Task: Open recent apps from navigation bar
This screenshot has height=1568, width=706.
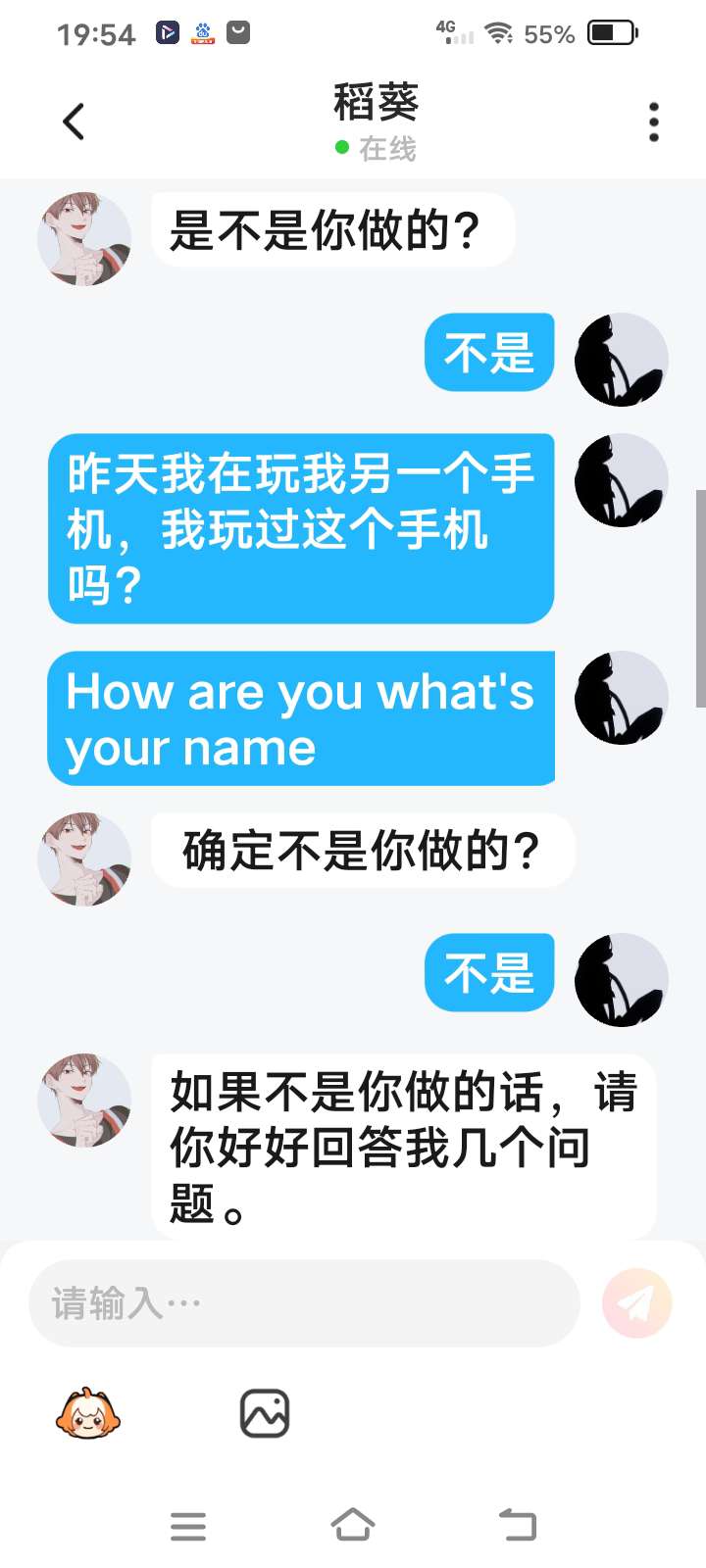Action: [x=188, y=1525]
